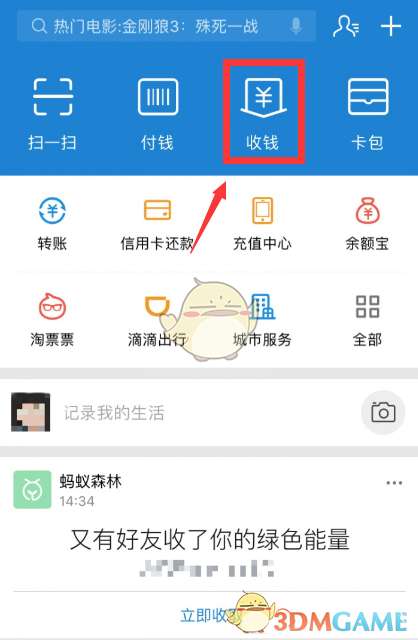418x640 pixels.
Task: Show 全部 all apps
Action: [x=367, y=320]
